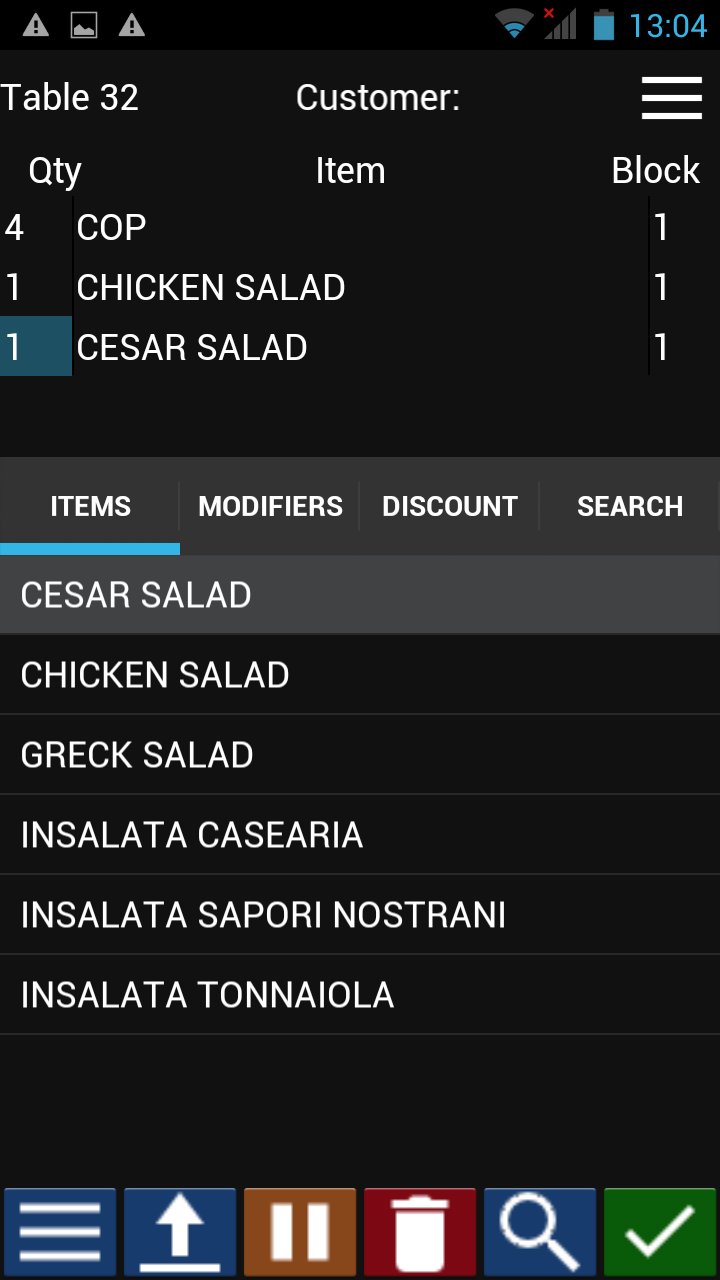
Task: Select the ITEMS tab
Action: [x=90, y=506]
